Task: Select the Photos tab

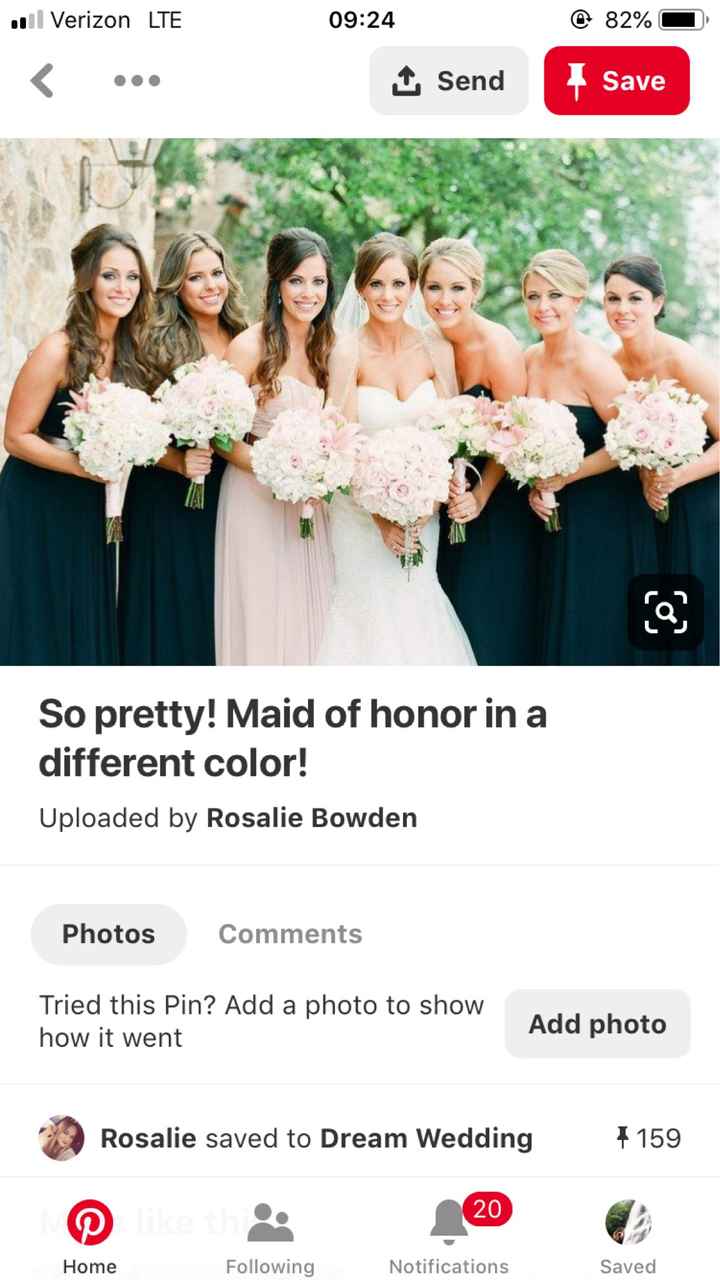Action: pos(109,934)
